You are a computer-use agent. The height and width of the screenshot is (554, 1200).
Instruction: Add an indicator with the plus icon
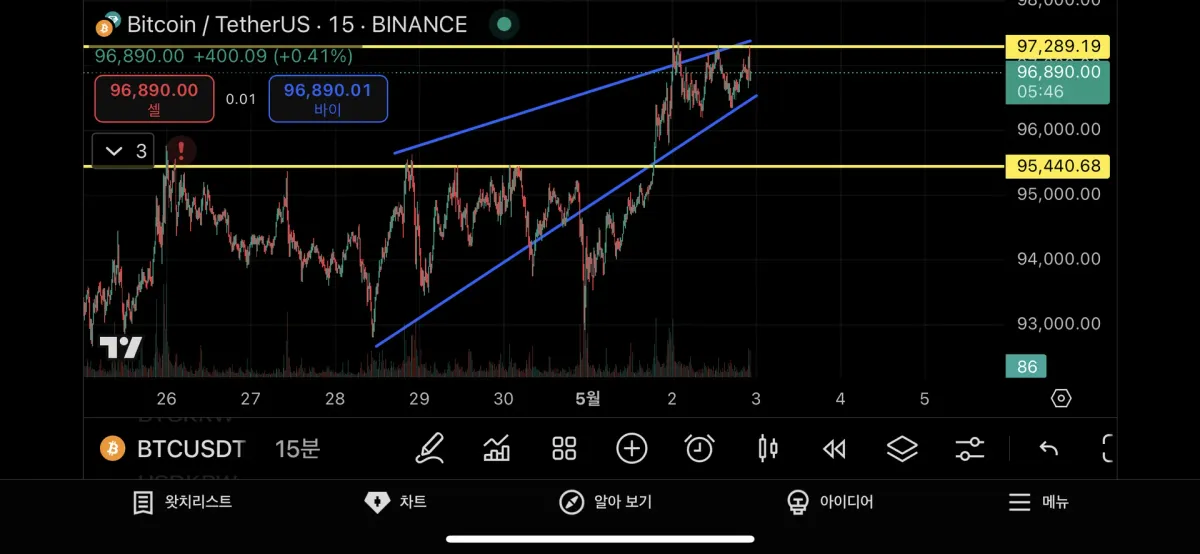[632, 449]
